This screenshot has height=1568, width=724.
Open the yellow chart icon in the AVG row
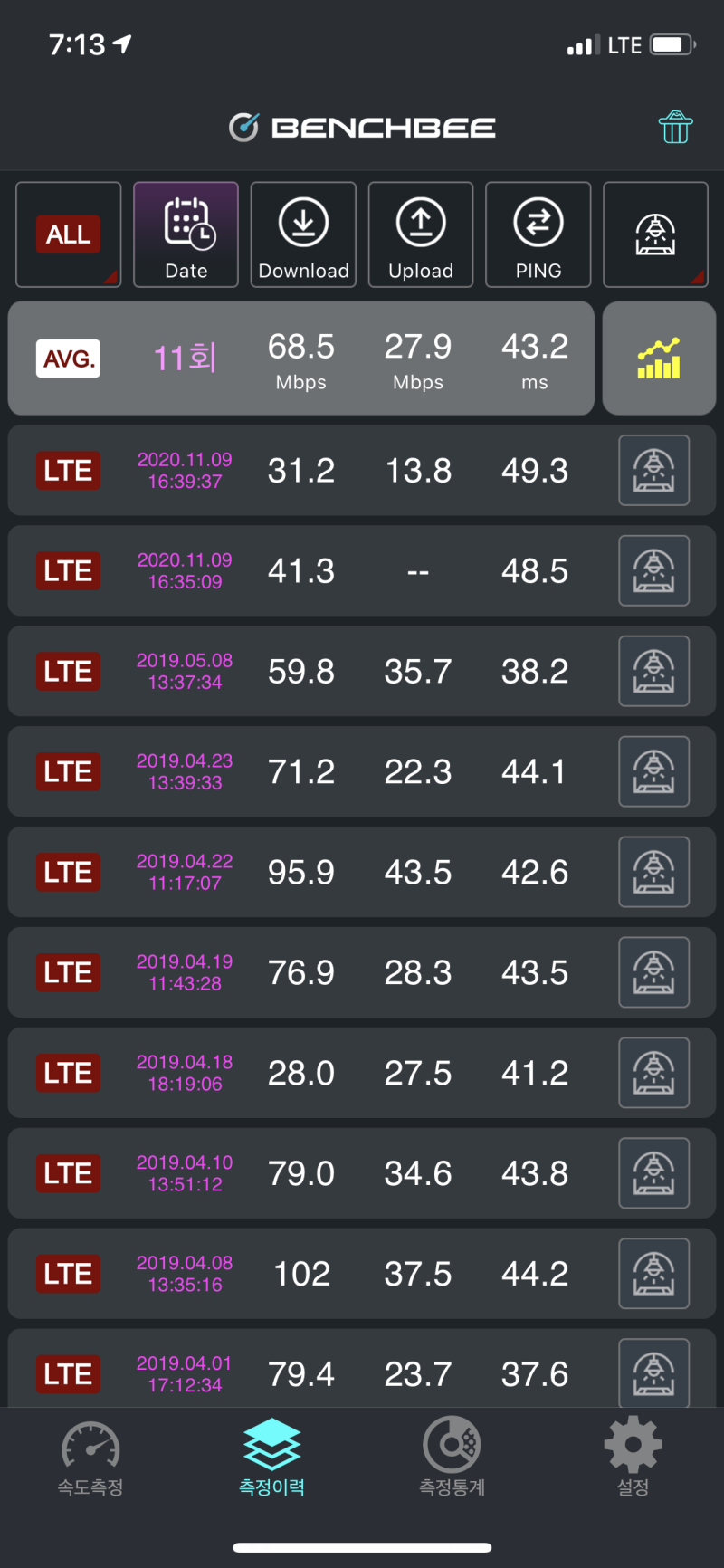coord(659,358)
